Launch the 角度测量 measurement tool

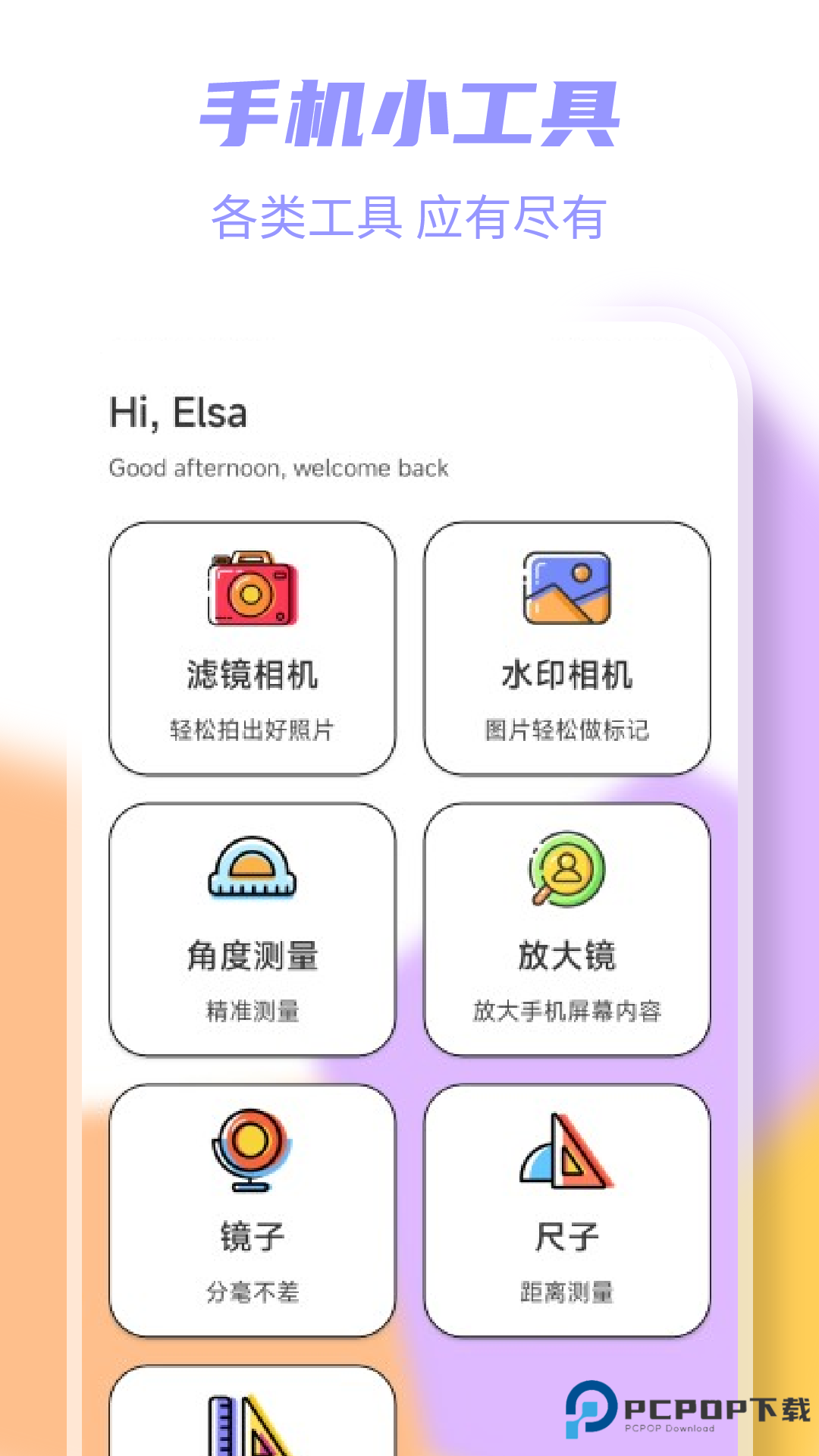253,929
